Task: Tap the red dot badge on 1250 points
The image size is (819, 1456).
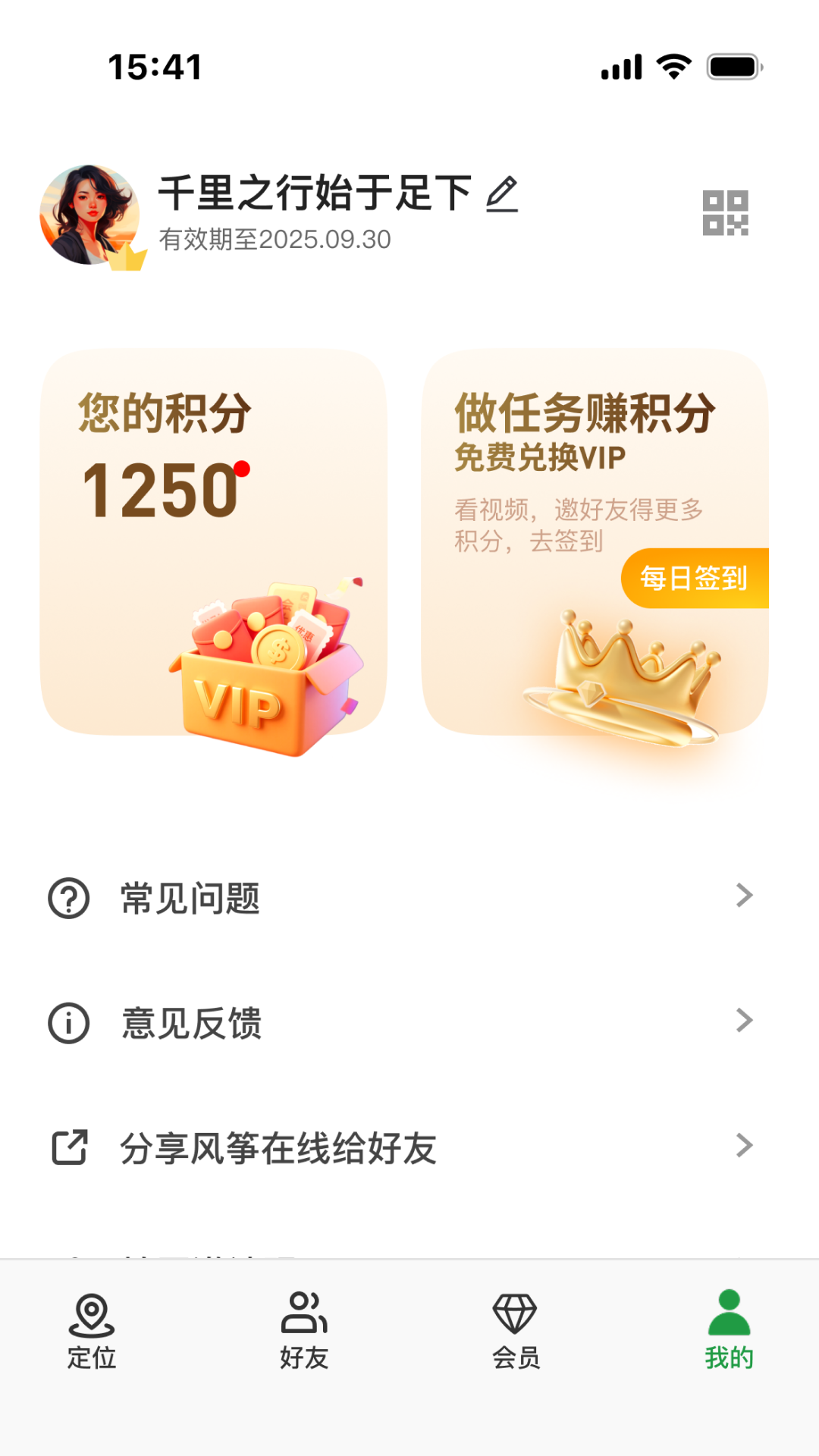Action: click(241, 469)
